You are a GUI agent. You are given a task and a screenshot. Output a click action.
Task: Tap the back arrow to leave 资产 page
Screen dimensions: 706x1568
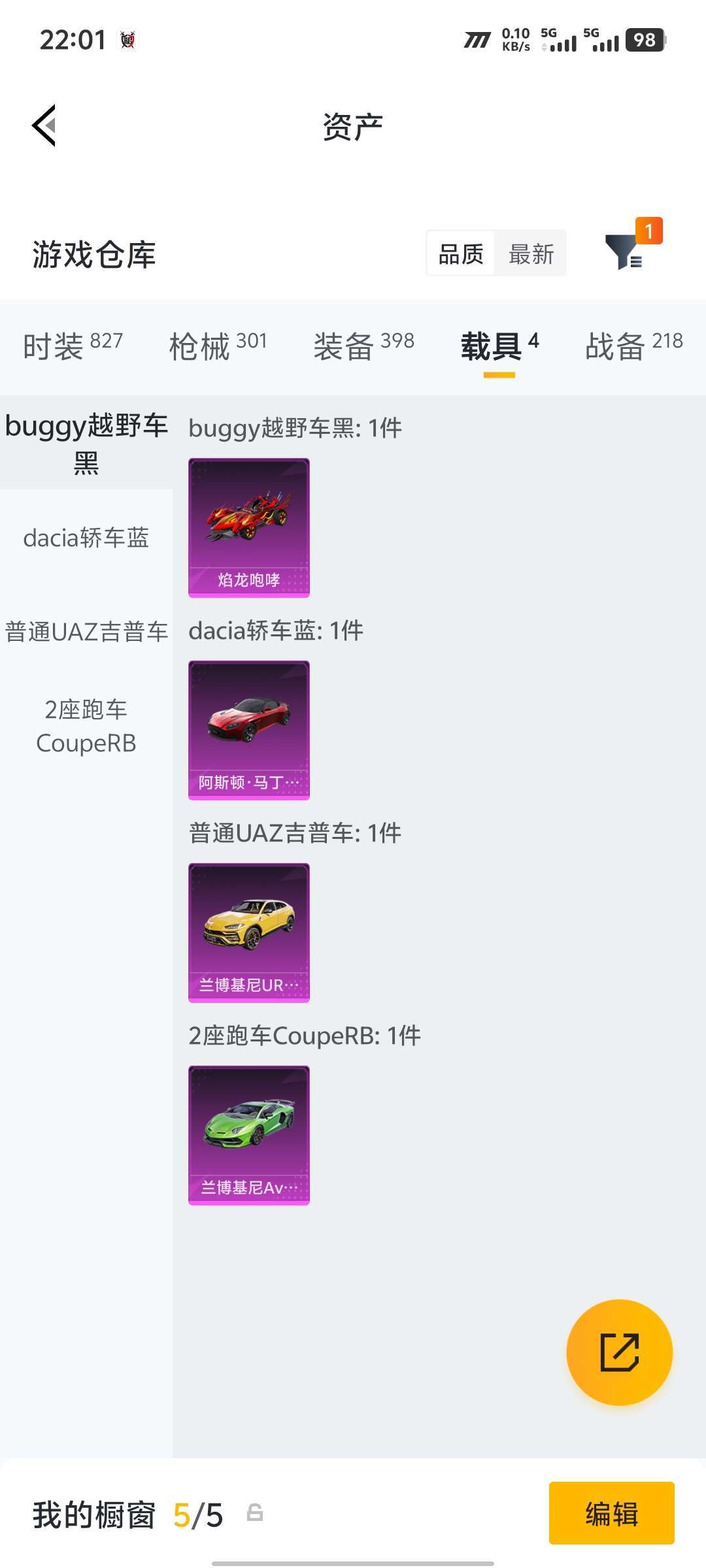click(43, 126)
